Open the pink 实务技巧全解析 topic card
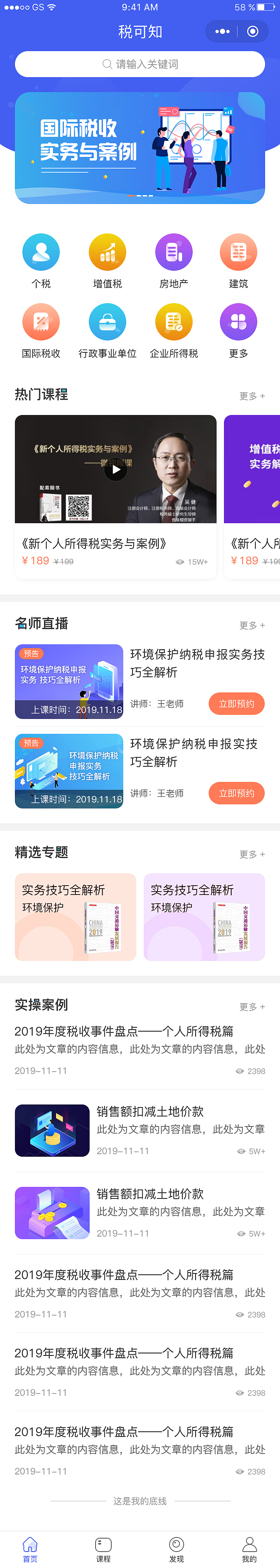 76,917
